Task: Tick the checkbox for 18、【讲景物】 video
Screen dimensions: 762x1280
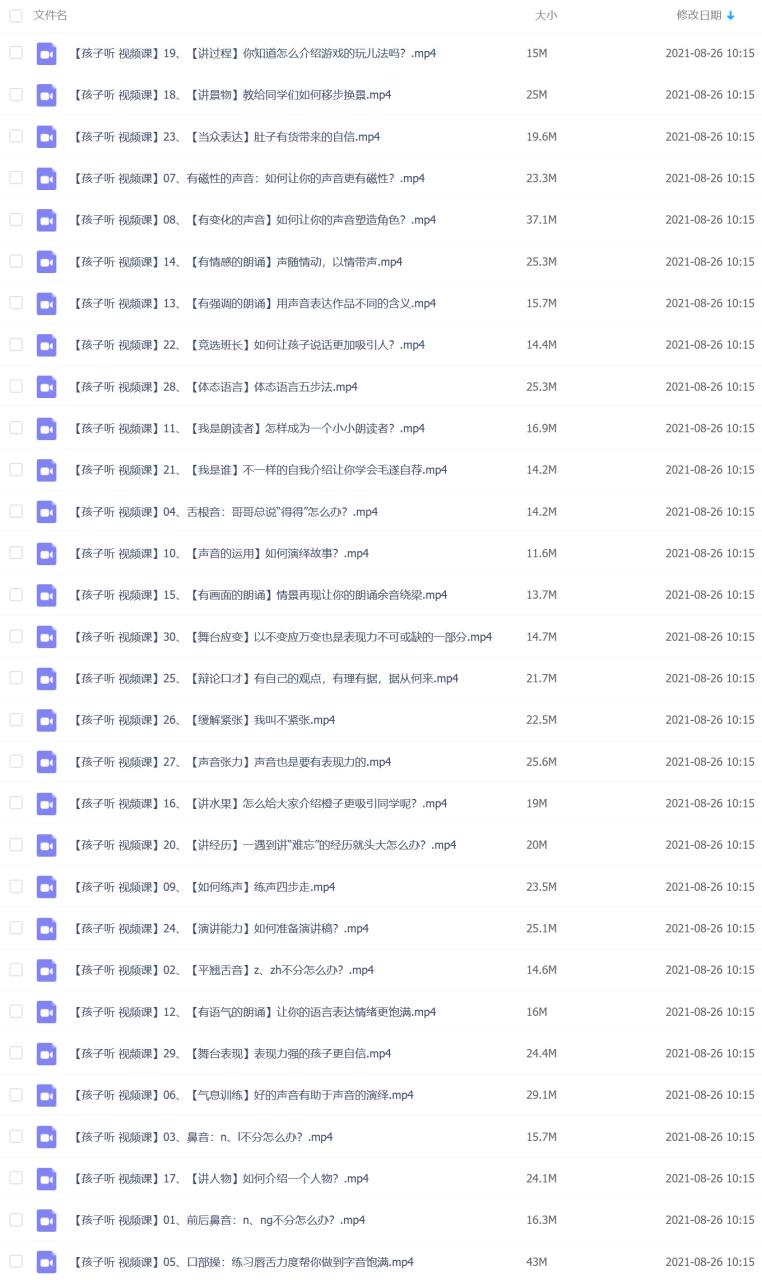Action: point(15,94)
